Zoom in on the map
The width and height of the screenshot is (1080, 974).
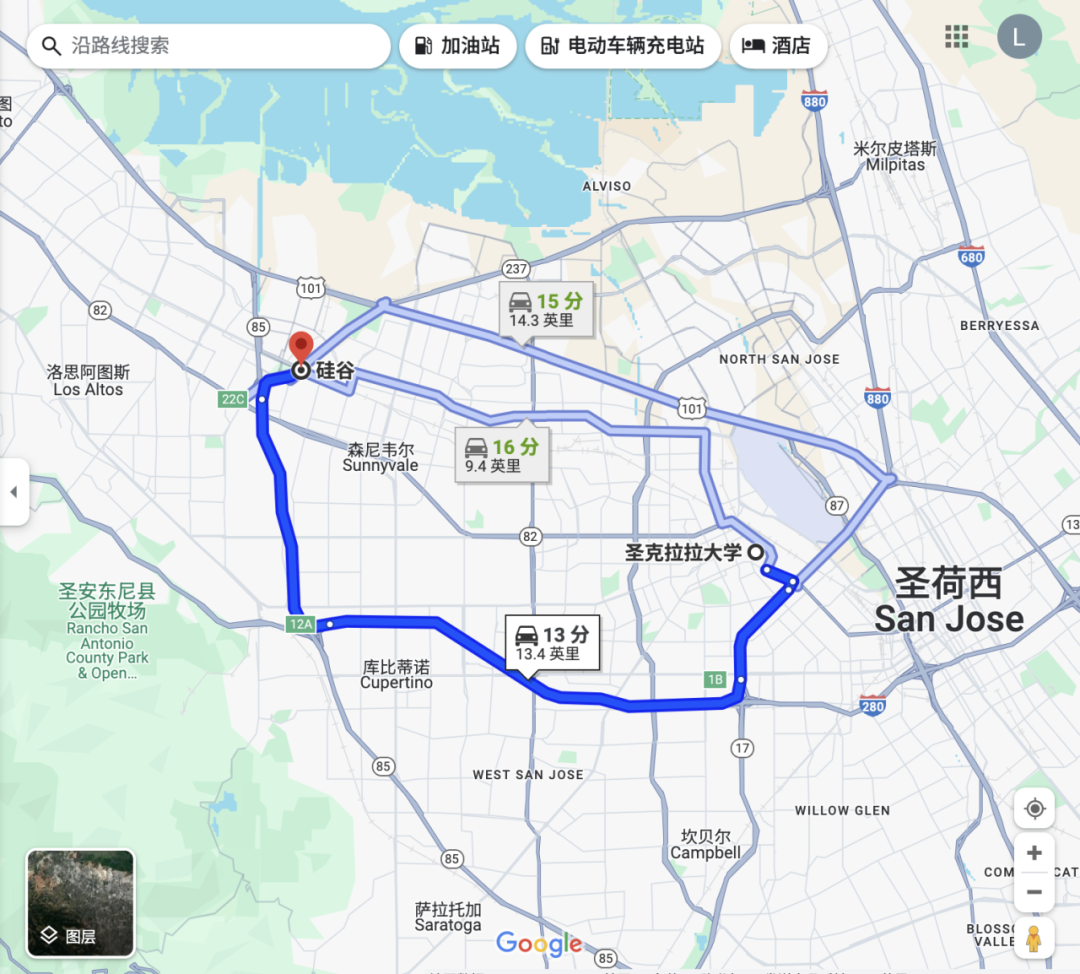[x=1034, y=853]
